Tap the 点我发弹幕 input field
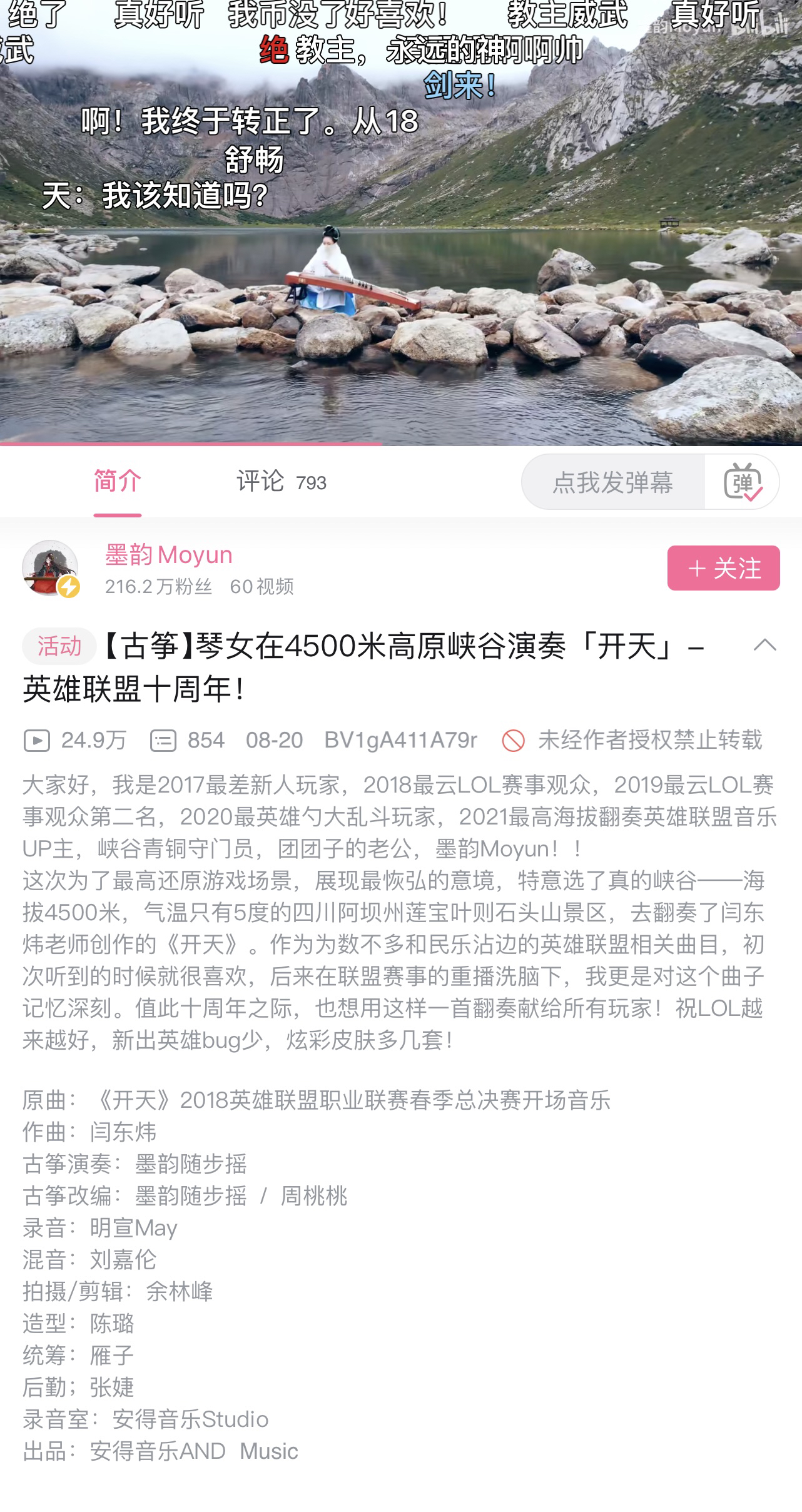The height and width of the screenshot is (1512, 802). point(612,482)
